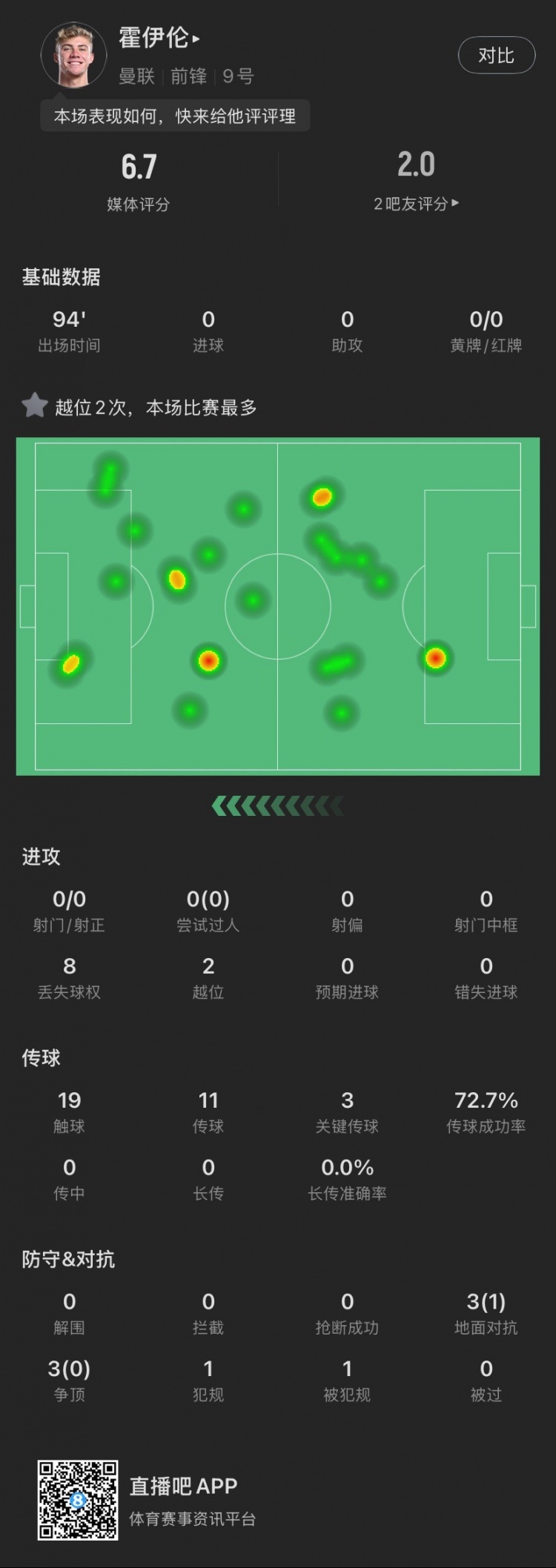Select the player avatar photo of 霍伊伦
This screenshot has height=1568, width=556.
[x=72, y=56]
